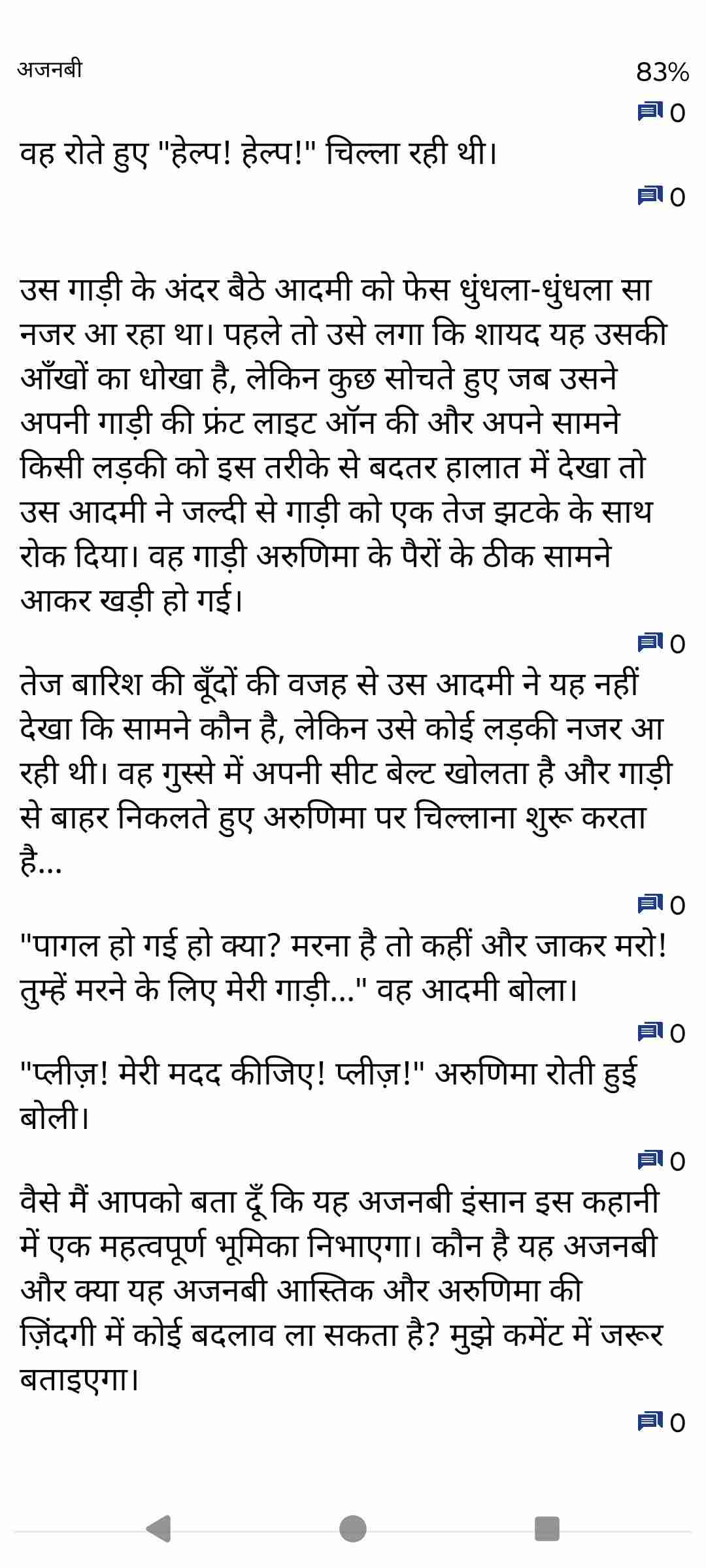This screenshot has height=1568, width=706.
Task: Comment on the "प्लीज़! मेरी मदद कीजिए!" dialogue
Action: 660,1161
